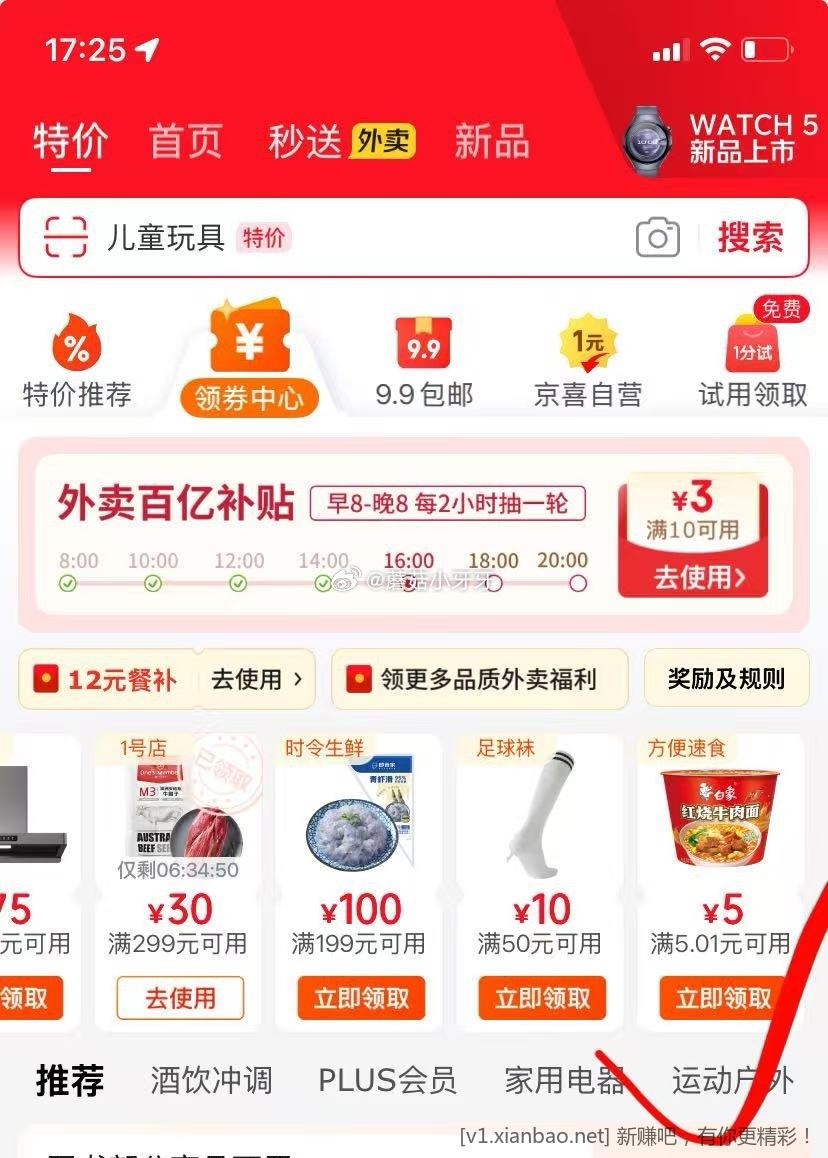
Task: View 奖励及规则
Action: tap(725, 679)
